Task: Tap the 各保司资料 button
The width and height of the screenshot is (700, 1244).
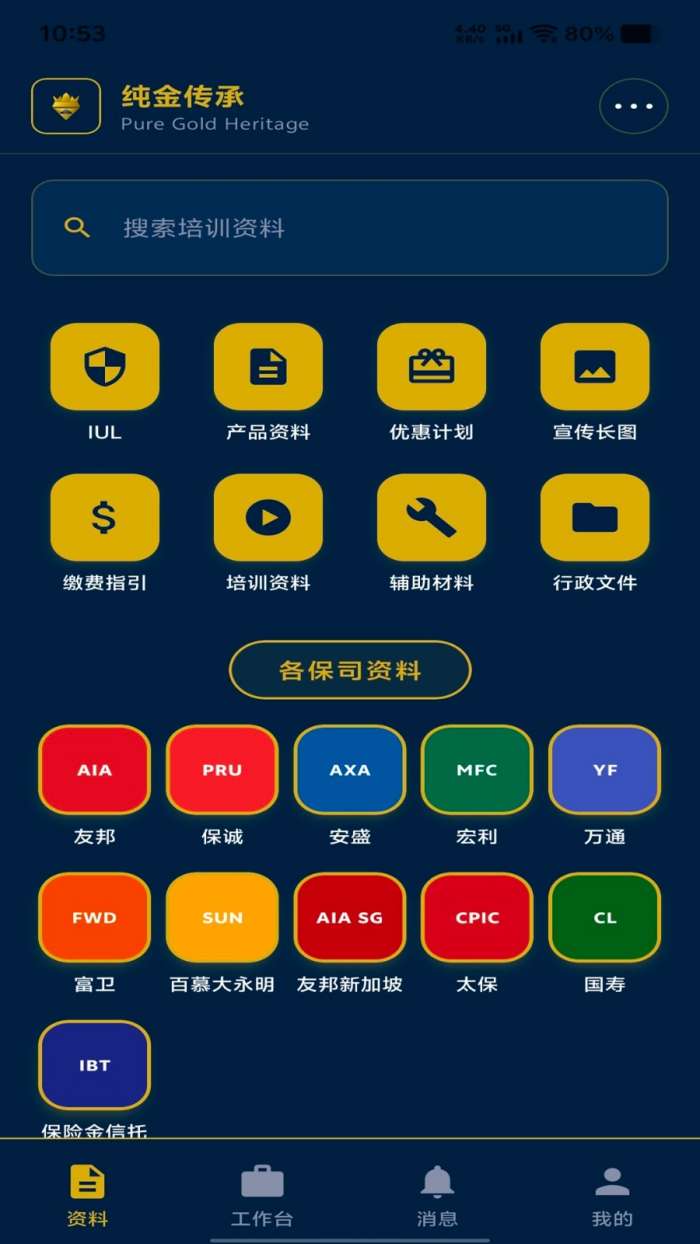Action: pos(350,670)
